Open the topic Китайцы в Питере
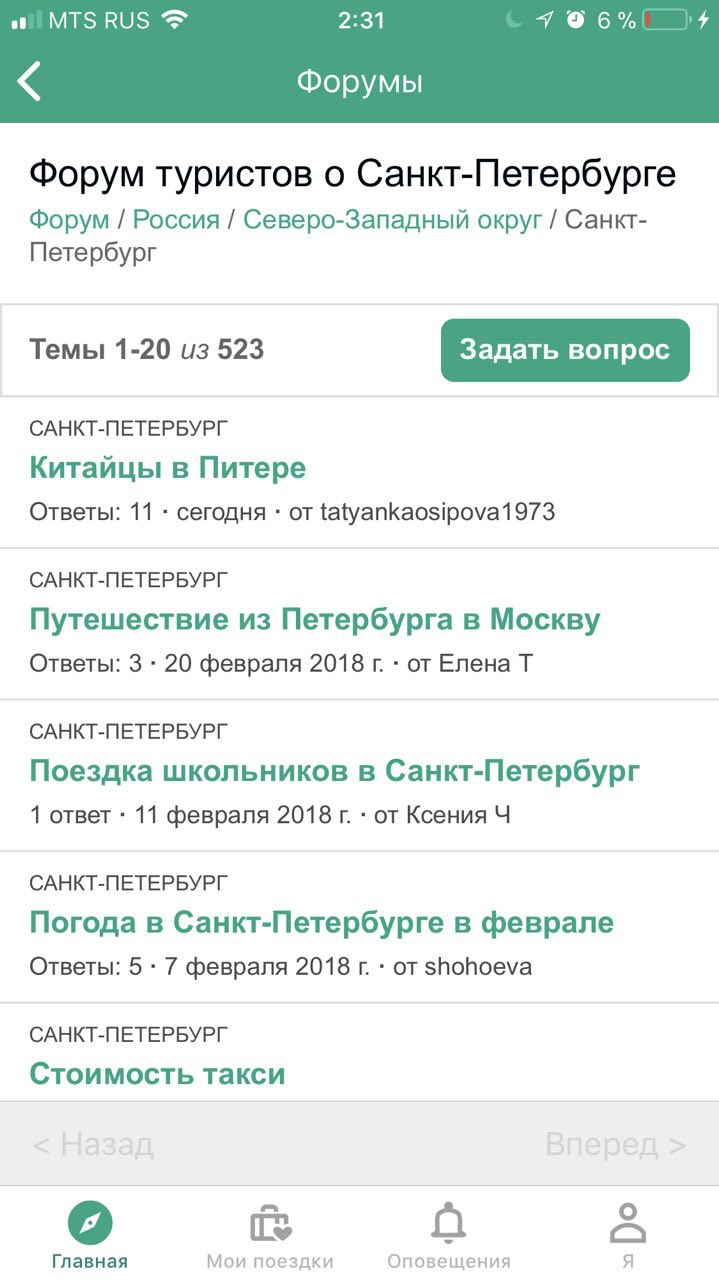This screenshot has height=1280, width=719. point(167,467)
